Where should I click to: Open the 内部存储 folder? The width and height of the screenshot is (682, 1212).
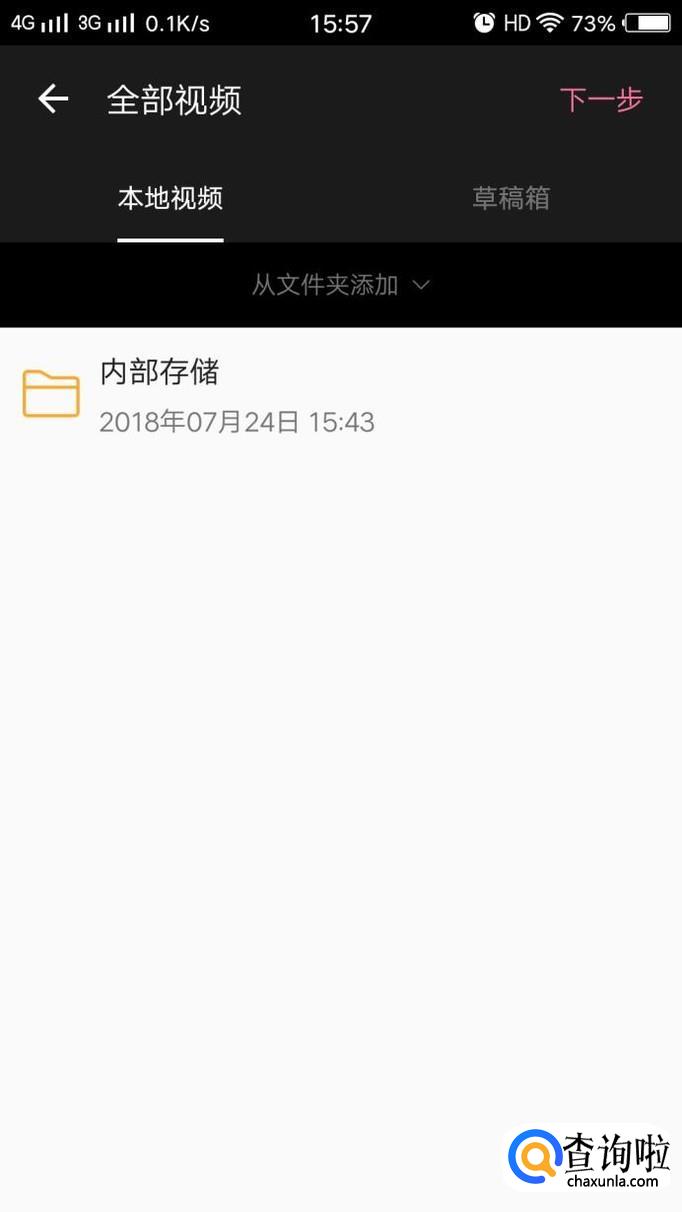pos(341,396)
